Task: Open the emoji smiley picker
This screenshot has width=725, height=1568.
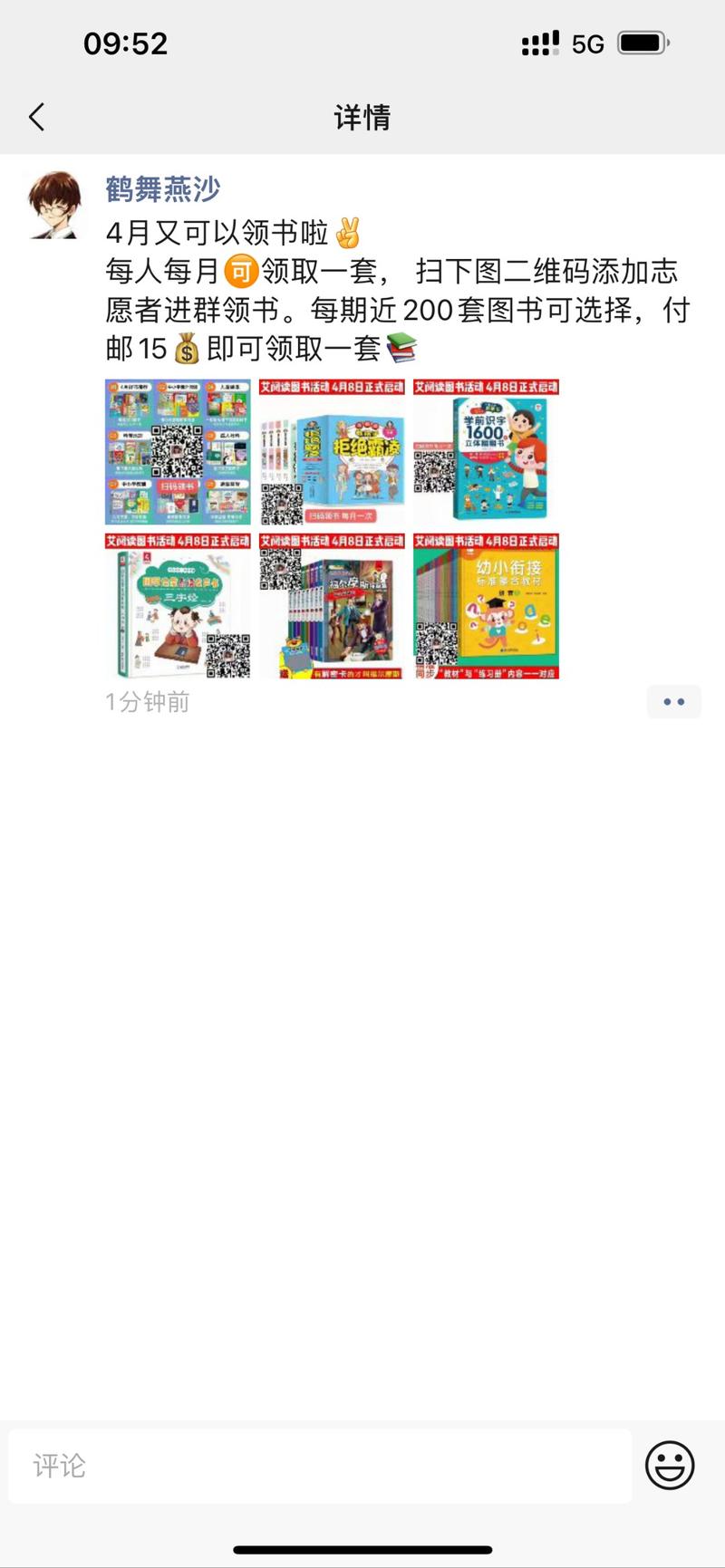Action: [670, 1465]
